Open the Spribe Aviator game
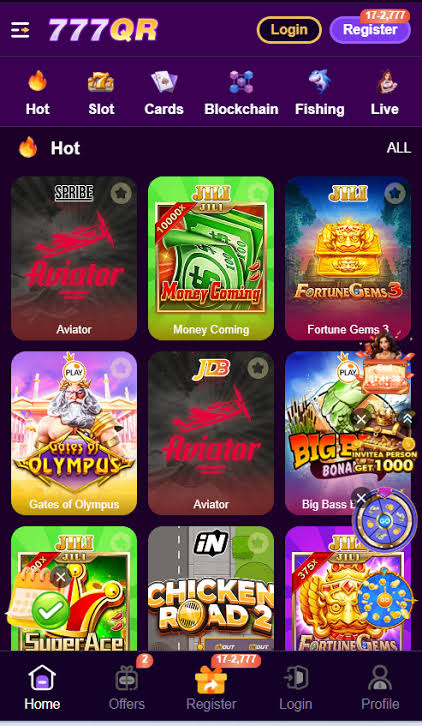Image resolution: width=422 pixels, height=726 pixels. click(x=74, y=258)
